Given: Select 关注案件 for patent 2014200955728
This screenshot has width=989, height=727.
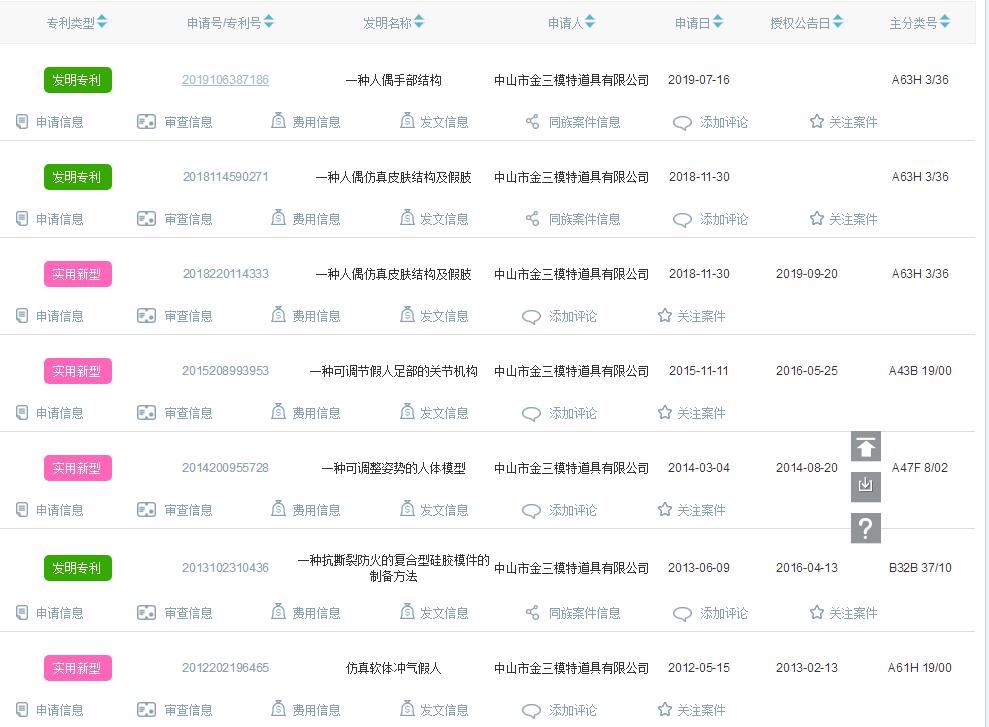Looking at the screenshot, I should click(691, 510).
